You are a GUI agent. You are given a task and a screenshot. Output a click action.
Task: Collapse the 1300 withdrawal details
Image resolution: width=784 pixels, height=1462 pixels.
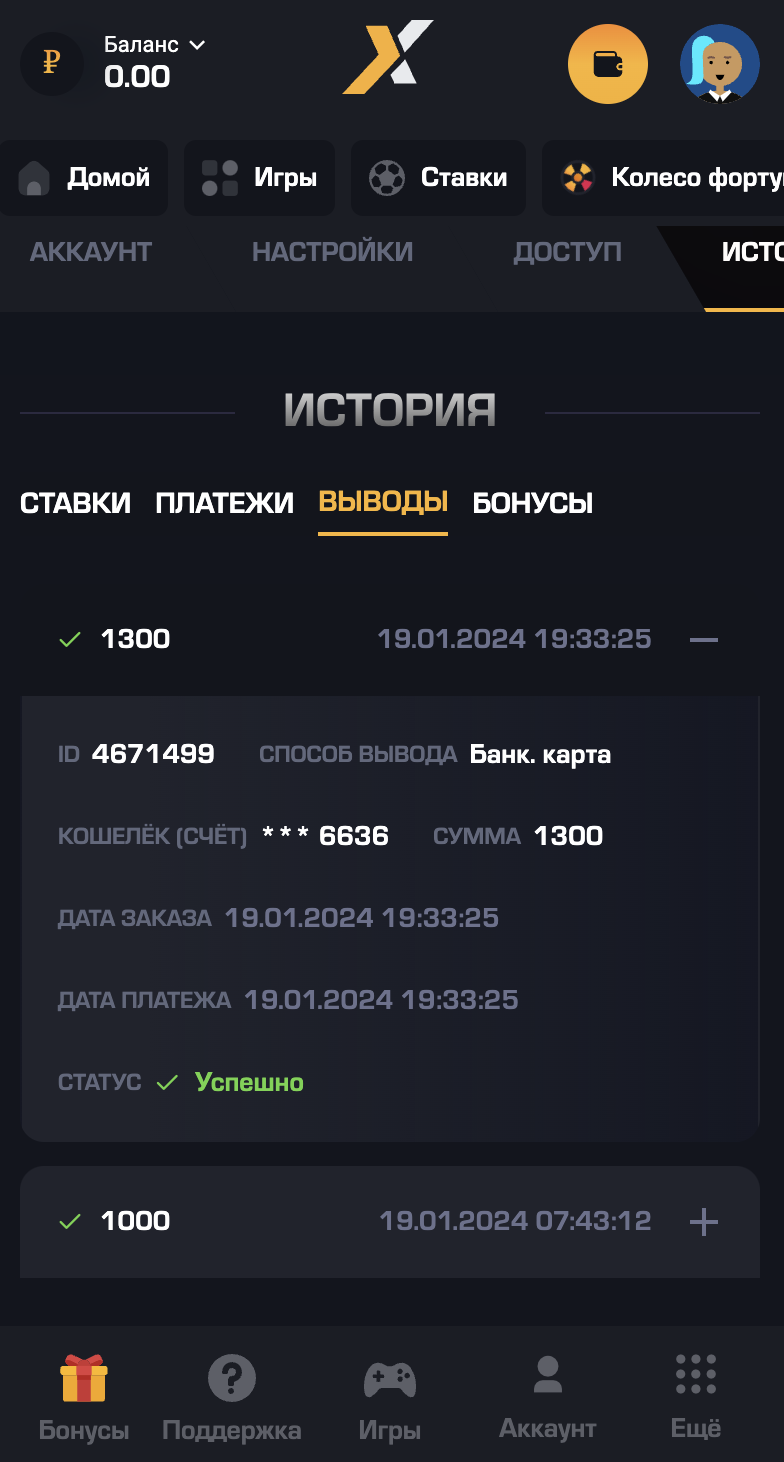point(704,639)
